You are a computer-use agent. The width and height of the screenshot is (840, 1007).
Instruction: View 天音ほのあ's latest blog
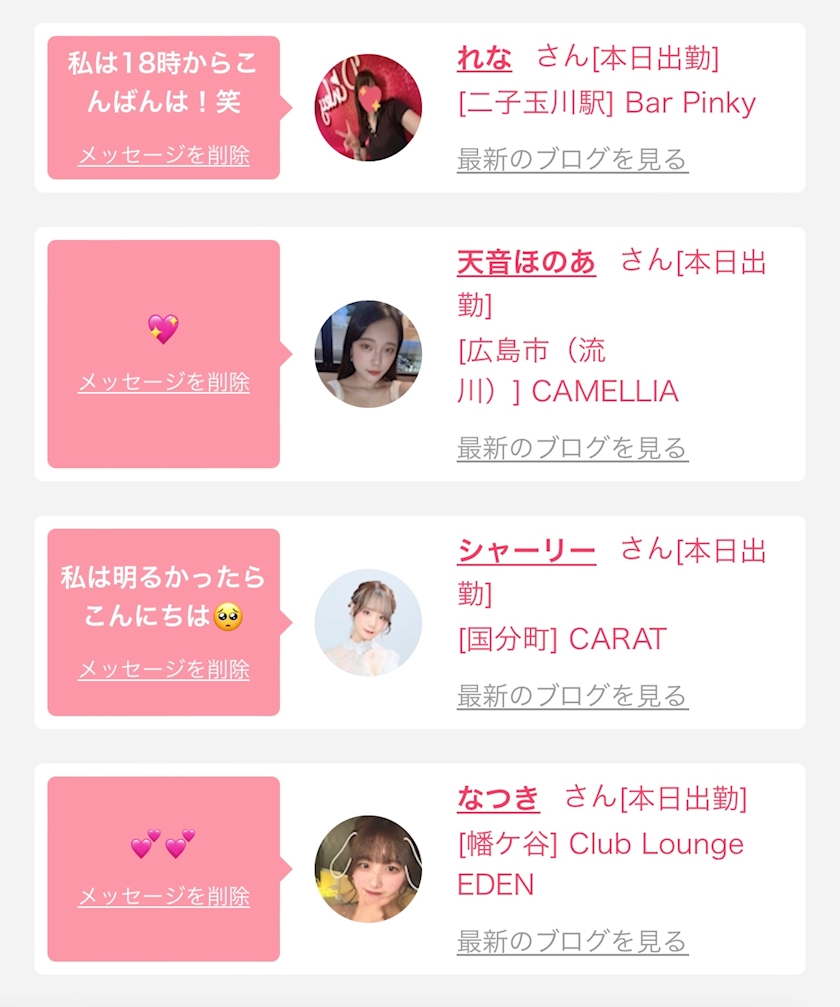pyautogui.click(x=572, y=448)
